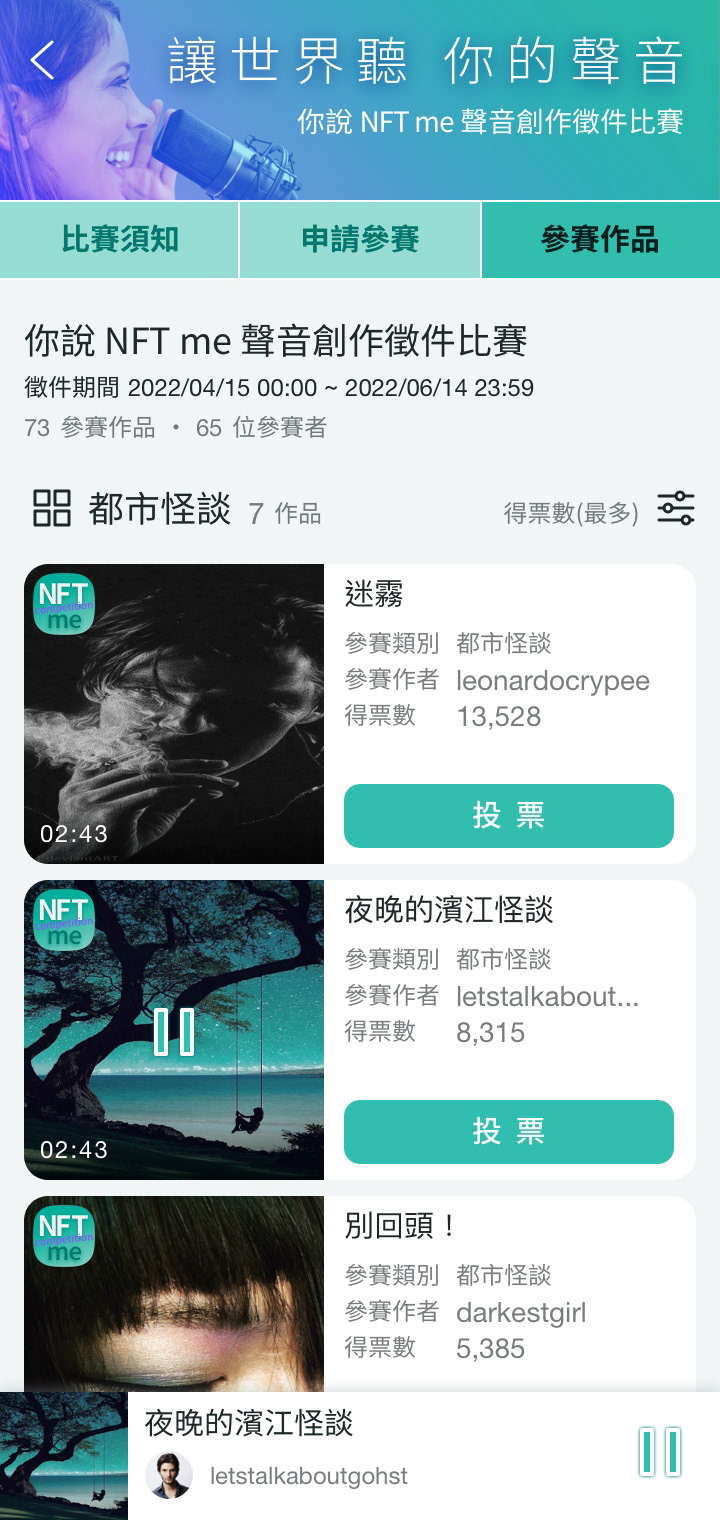Viewport: 720px width, 1520px height.
Task: Select the 參賽作品 tab
Action: click(x=600, y=240)
